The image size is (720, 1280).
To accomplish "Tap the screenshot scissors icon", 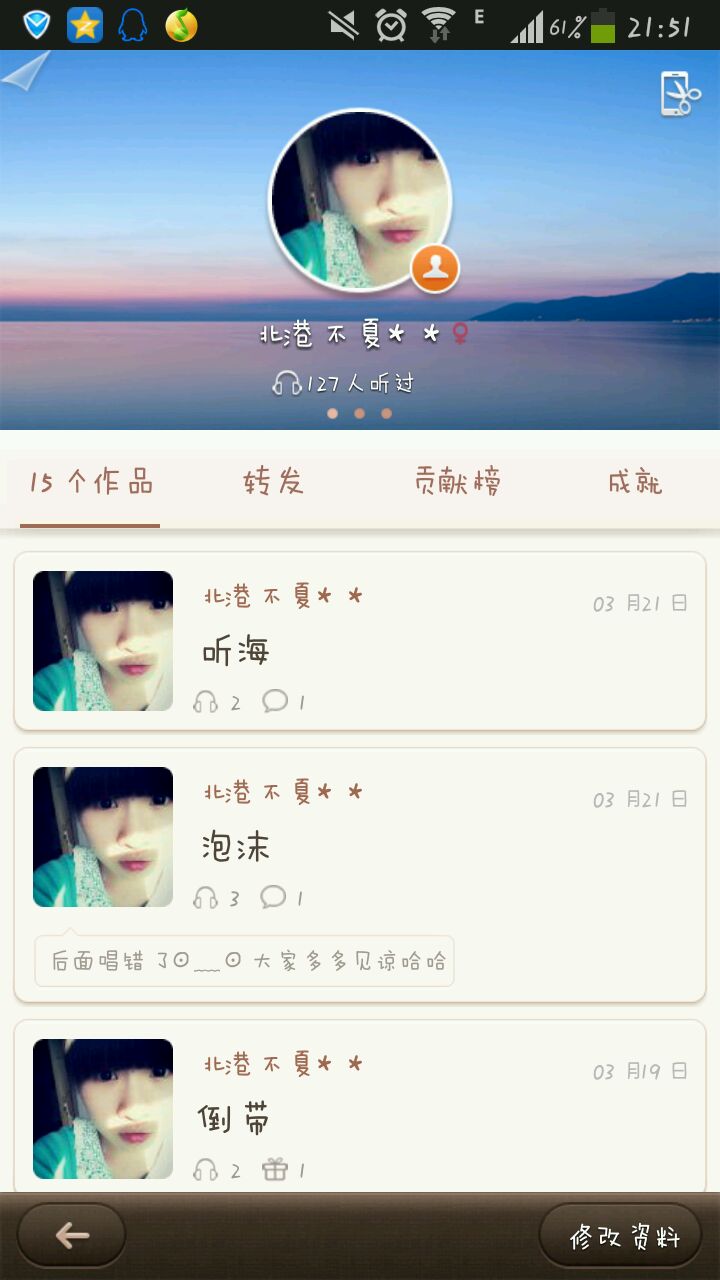I will pos(680,94).
